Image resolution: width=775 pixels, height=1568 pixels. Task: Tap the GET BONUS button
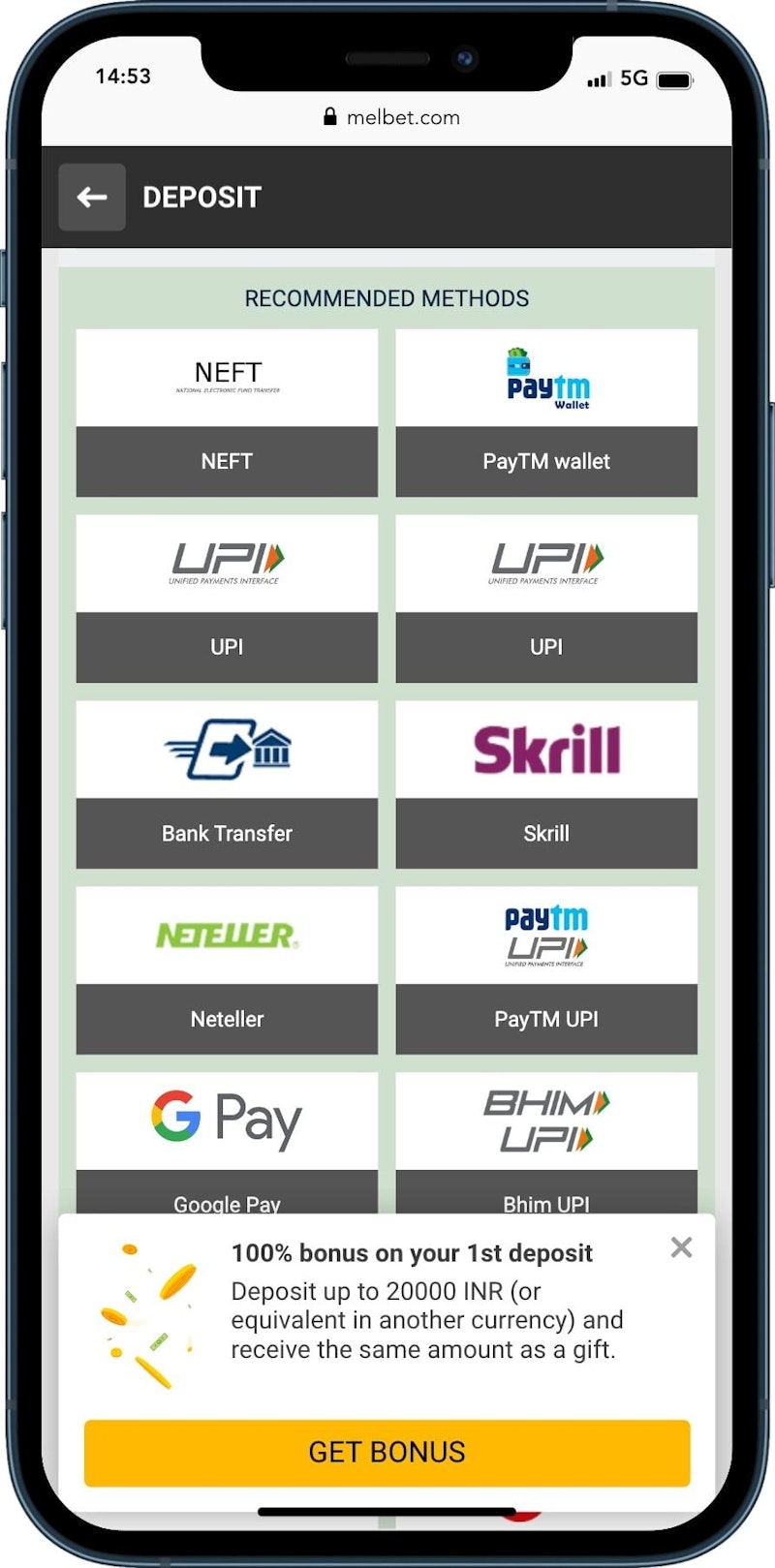(x=387, y=1452)
